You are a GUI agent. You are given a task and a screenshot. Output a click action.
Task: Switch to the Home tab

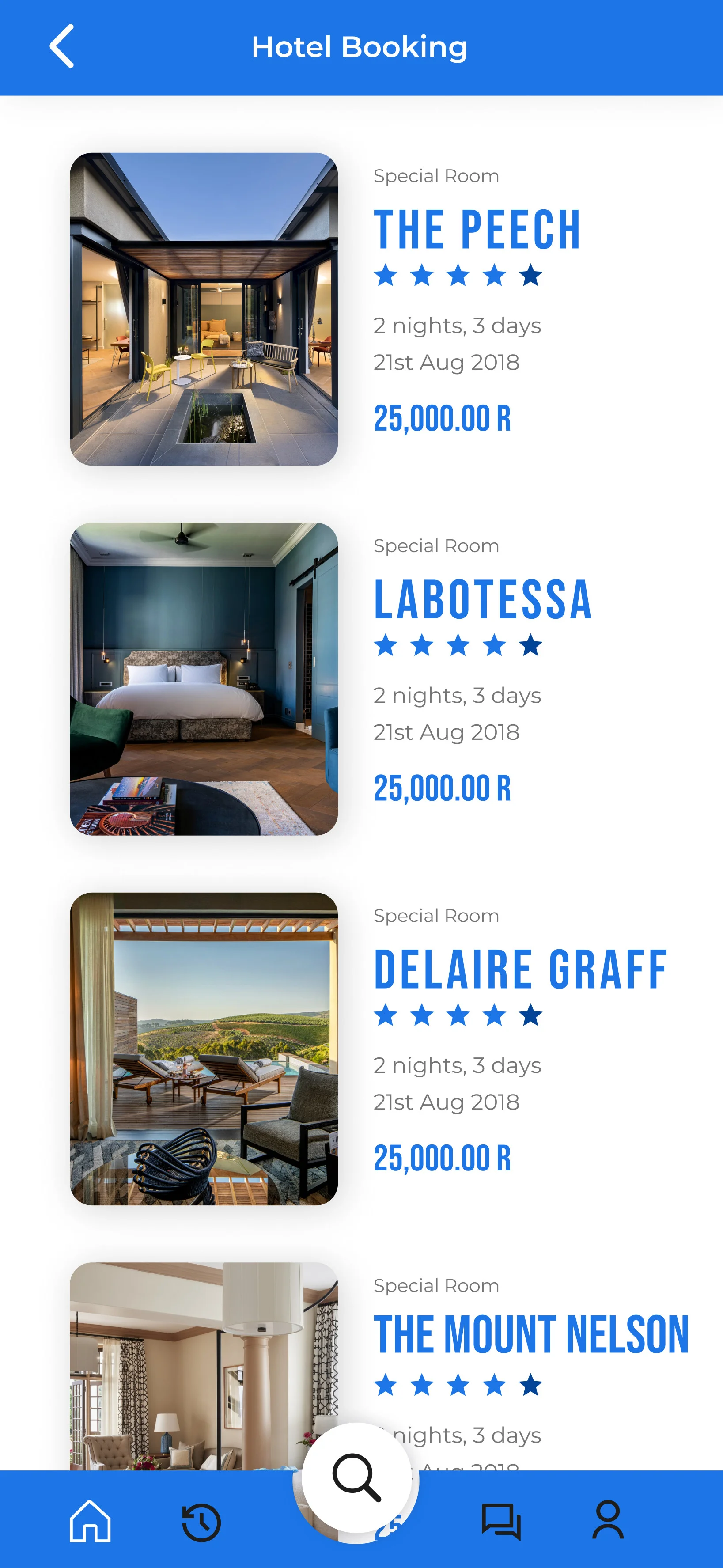pyautogui.click(x=90, y=1521)
